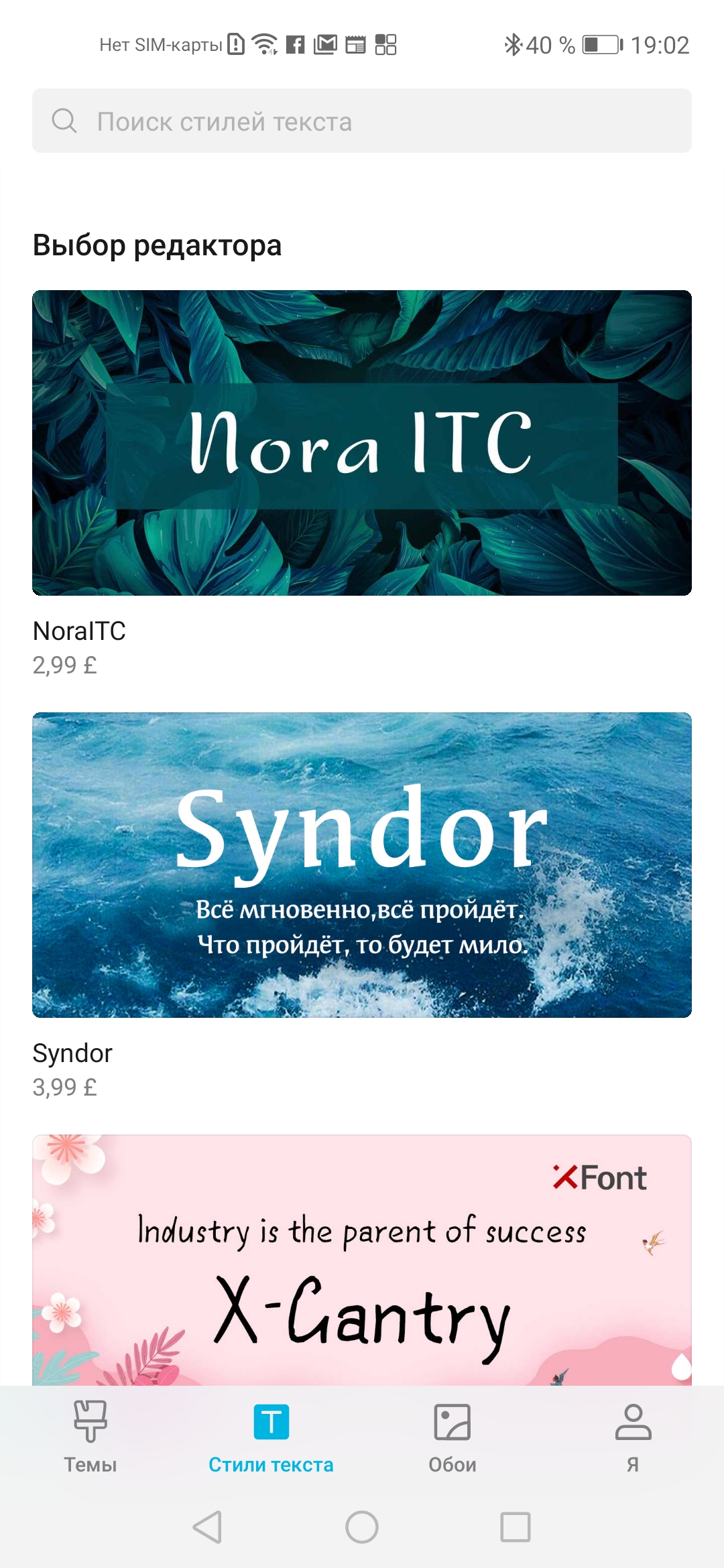Open the text style search field

(362, 121)
